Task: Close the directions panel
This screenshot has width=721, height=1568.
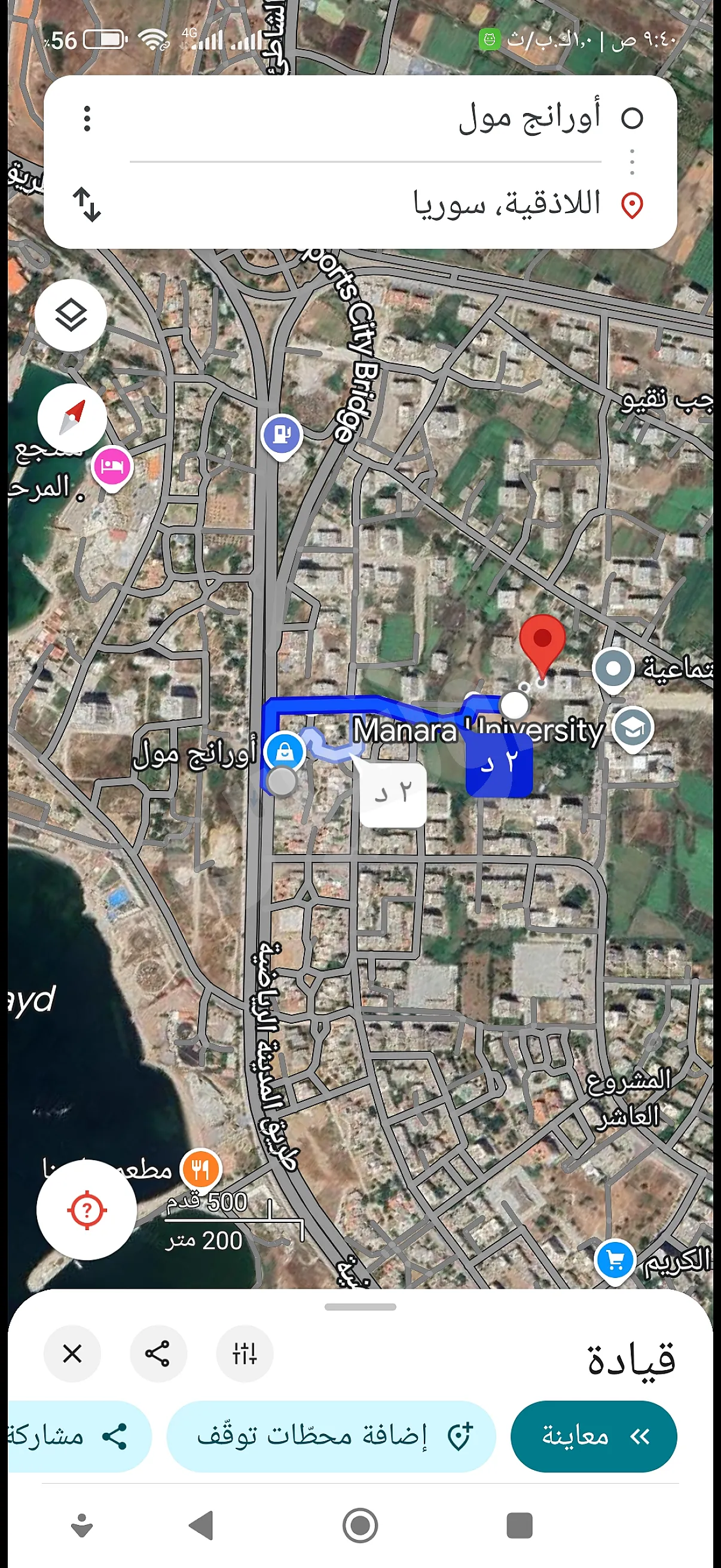Action: point(72,1354)
